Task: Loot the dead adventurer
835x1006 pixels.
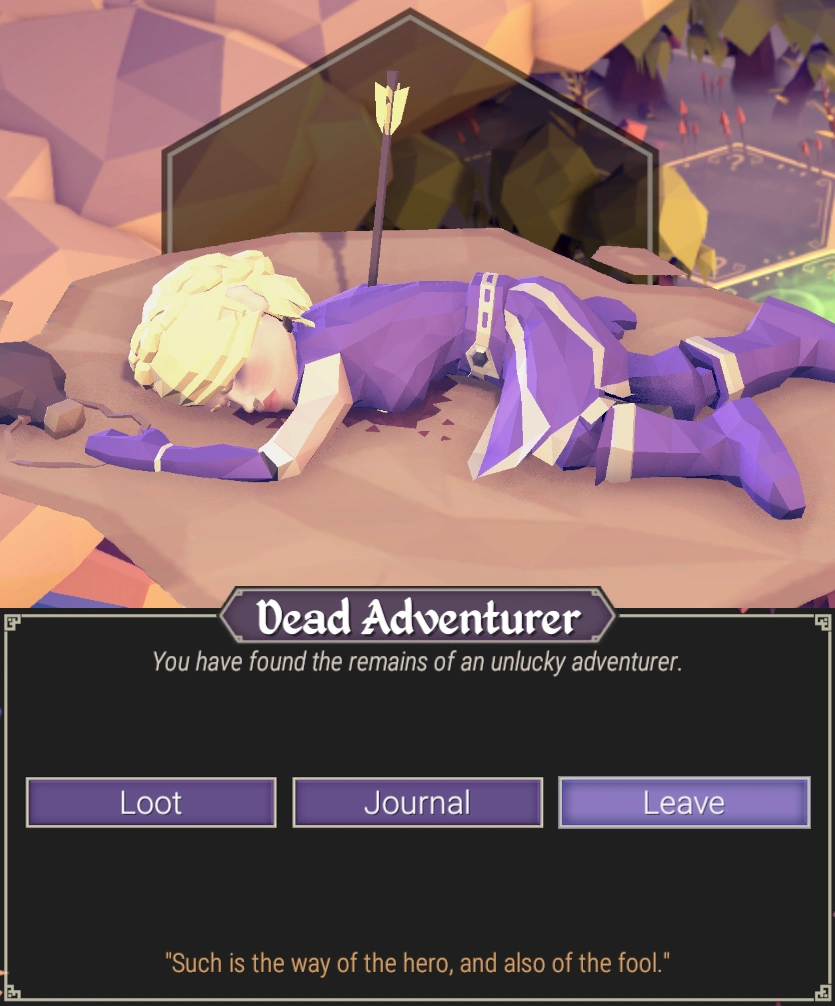Action: click(x=151, y=803)
